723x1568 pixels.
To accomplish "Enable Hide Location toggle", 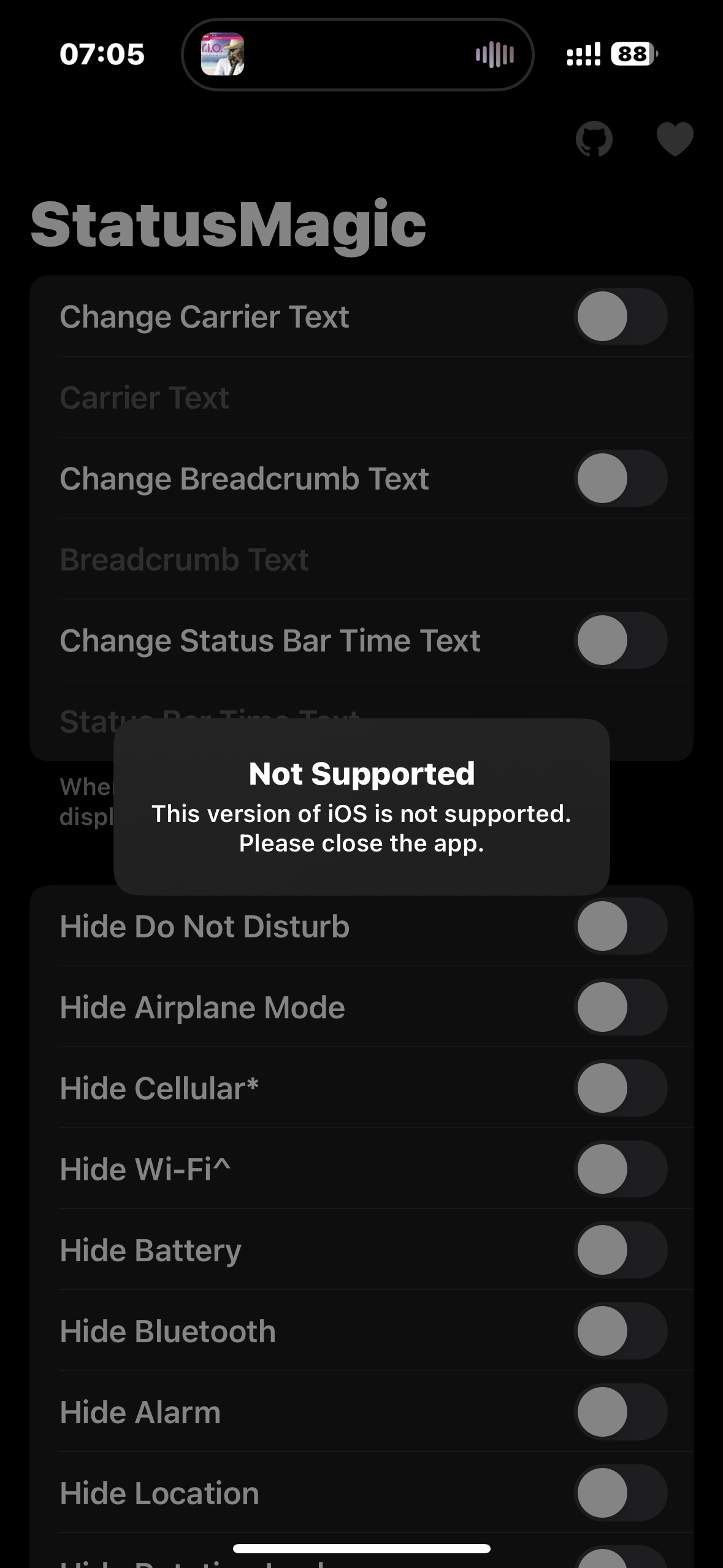I will coord(620,1493).
